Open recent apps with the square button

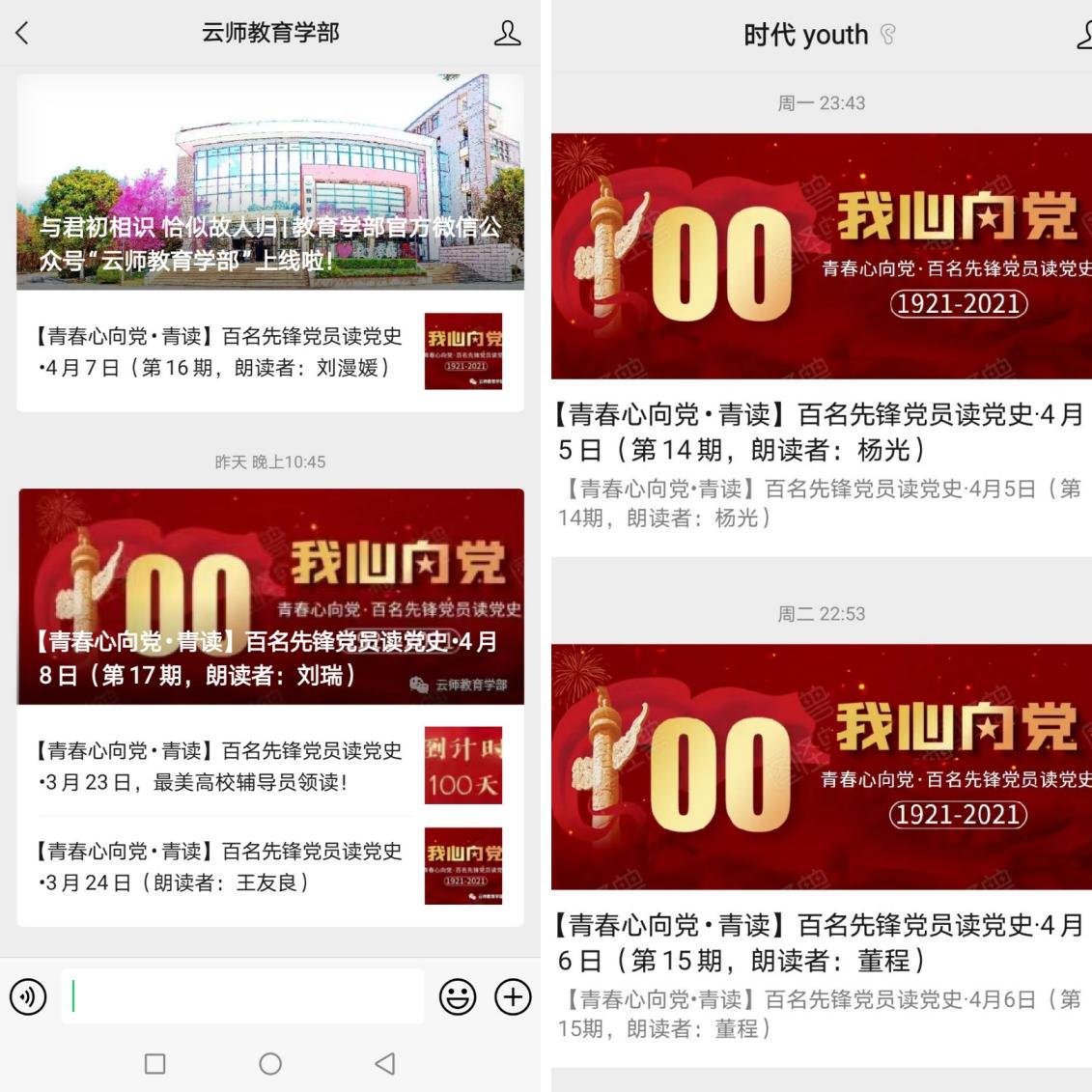pyautogui.click(x=154, y=1064)
